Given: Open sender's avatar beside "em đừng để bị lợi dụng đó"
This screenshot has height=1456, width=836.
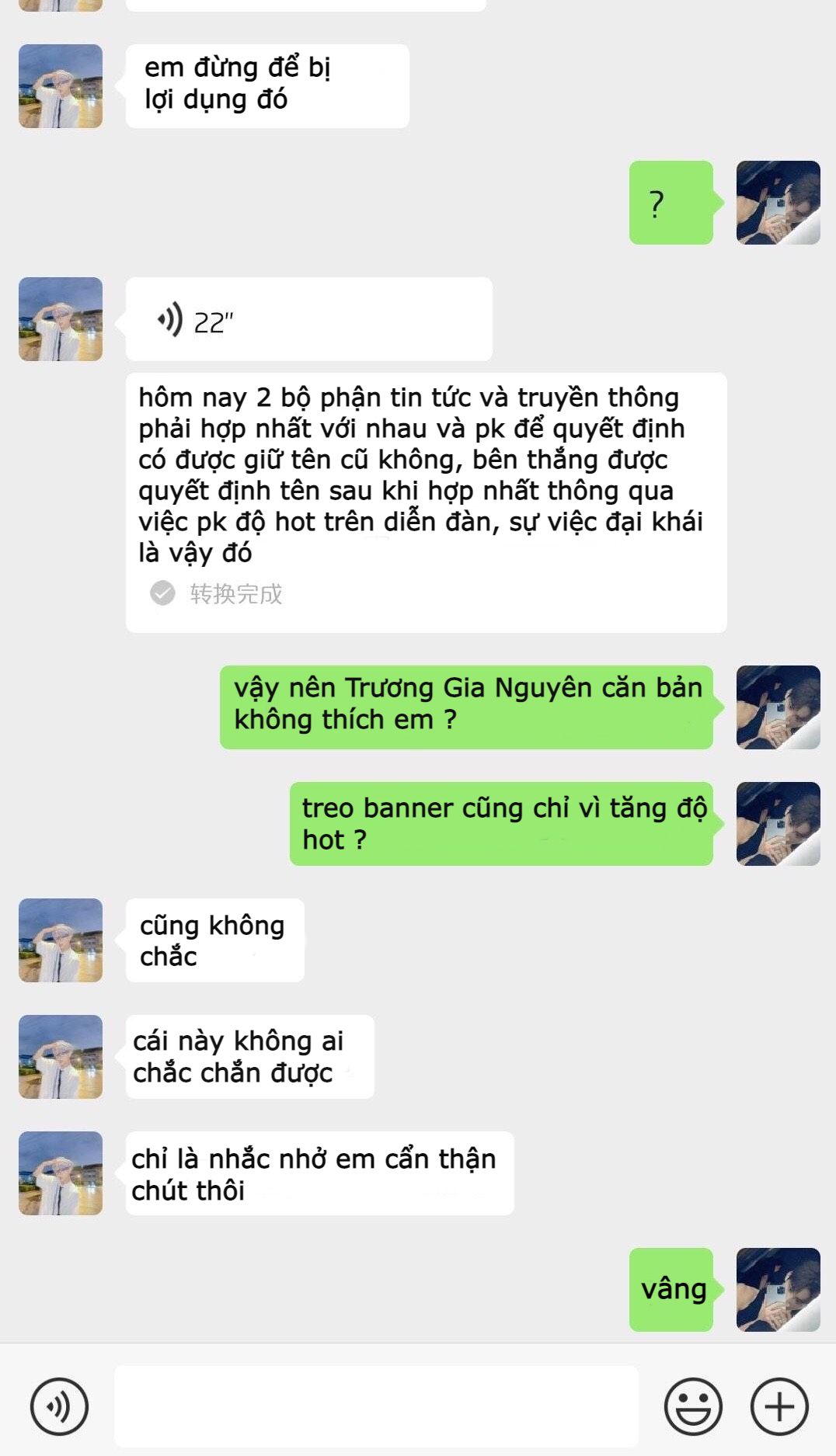Looking at the screenshot, I should coord(61,86).
